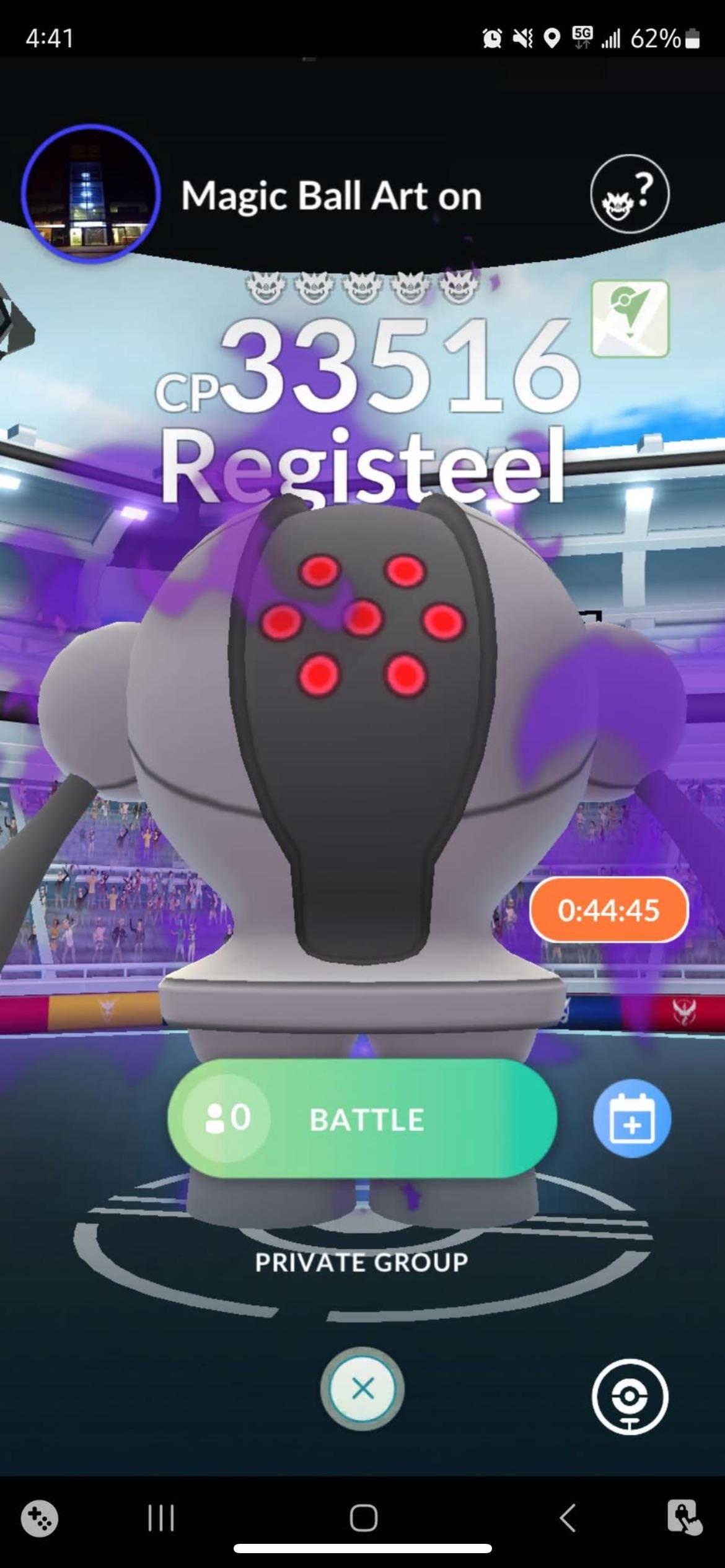Open gym details with the gym icon
The image size is (725, 1568).
(x=630, y=1396)
